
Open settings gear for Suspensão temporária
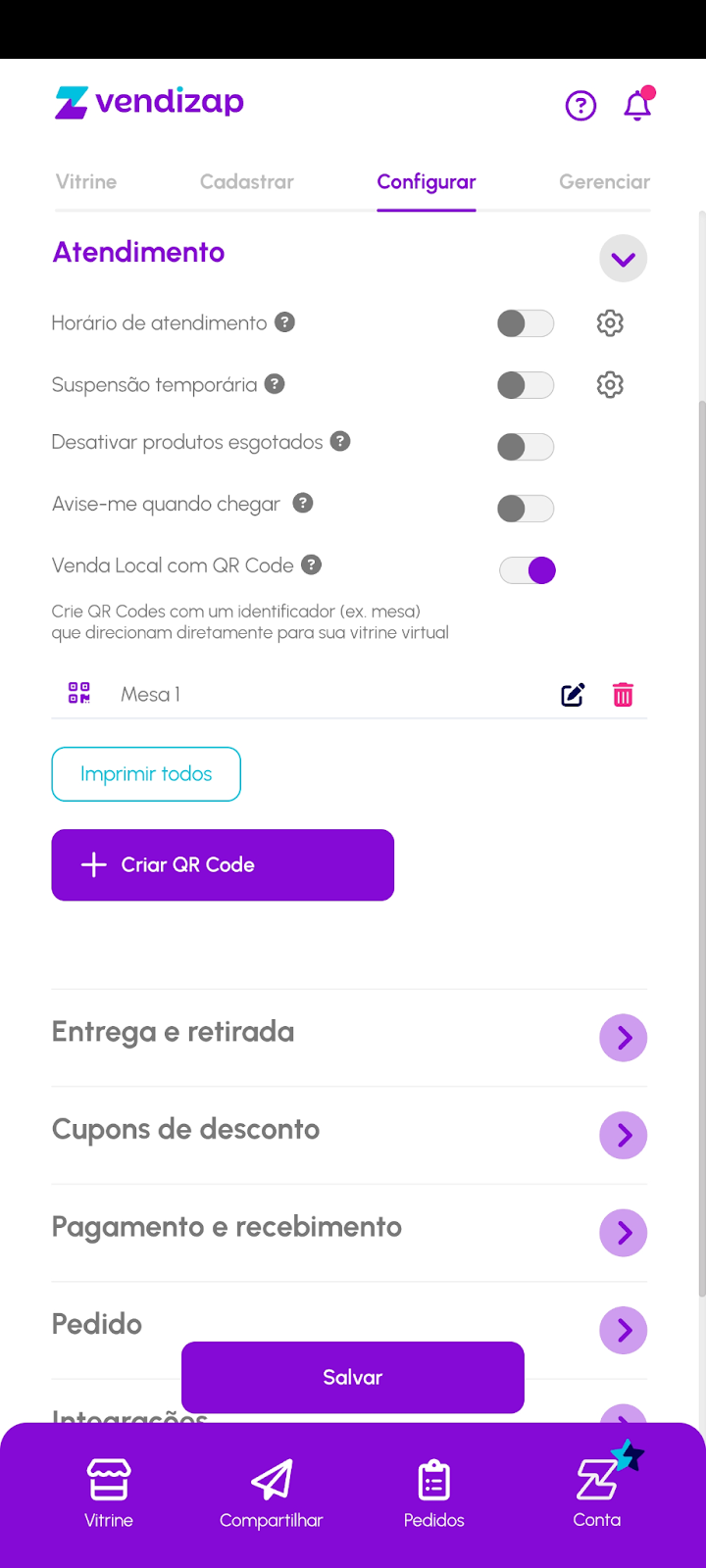[x=610, y=385]
